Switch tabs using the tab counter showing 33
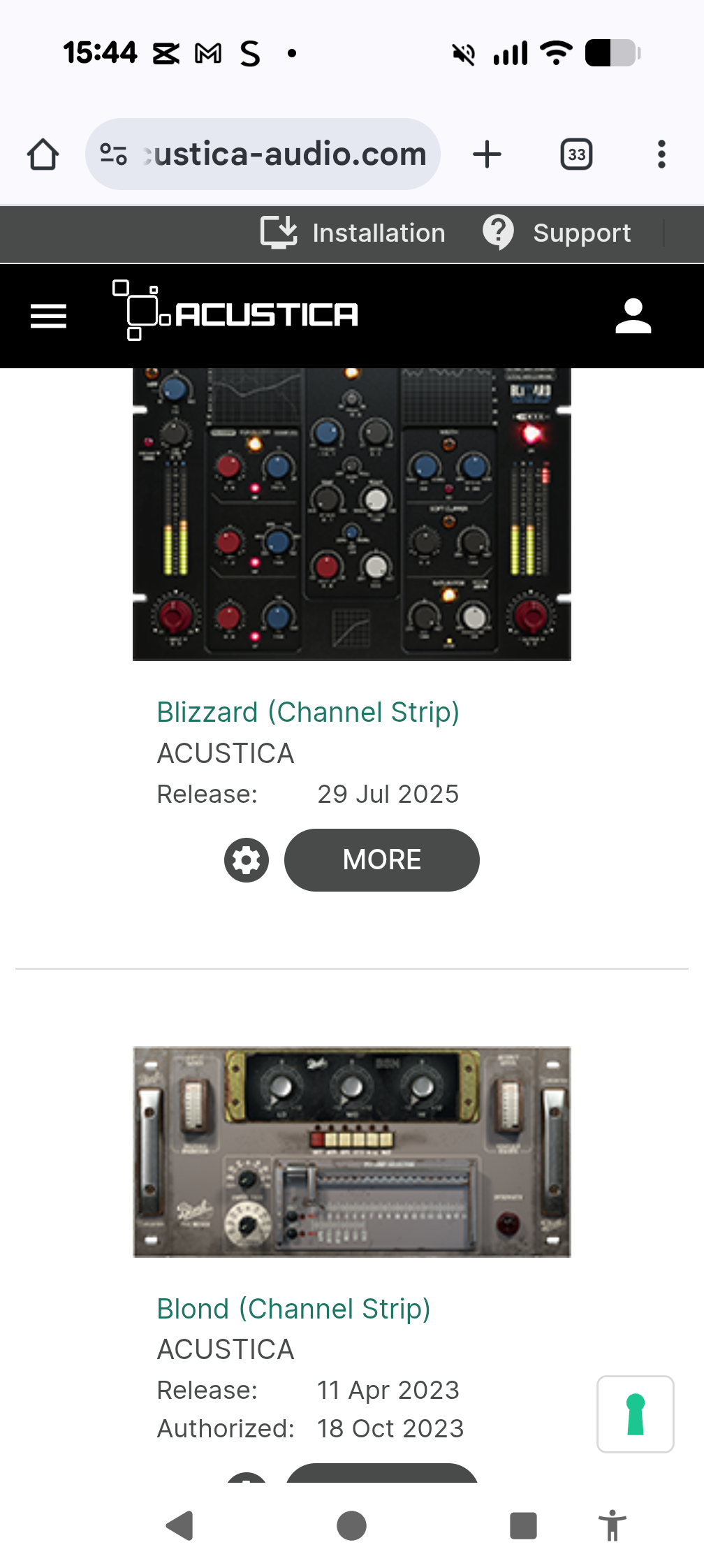The image size is (704, 1568). (575, 154)
